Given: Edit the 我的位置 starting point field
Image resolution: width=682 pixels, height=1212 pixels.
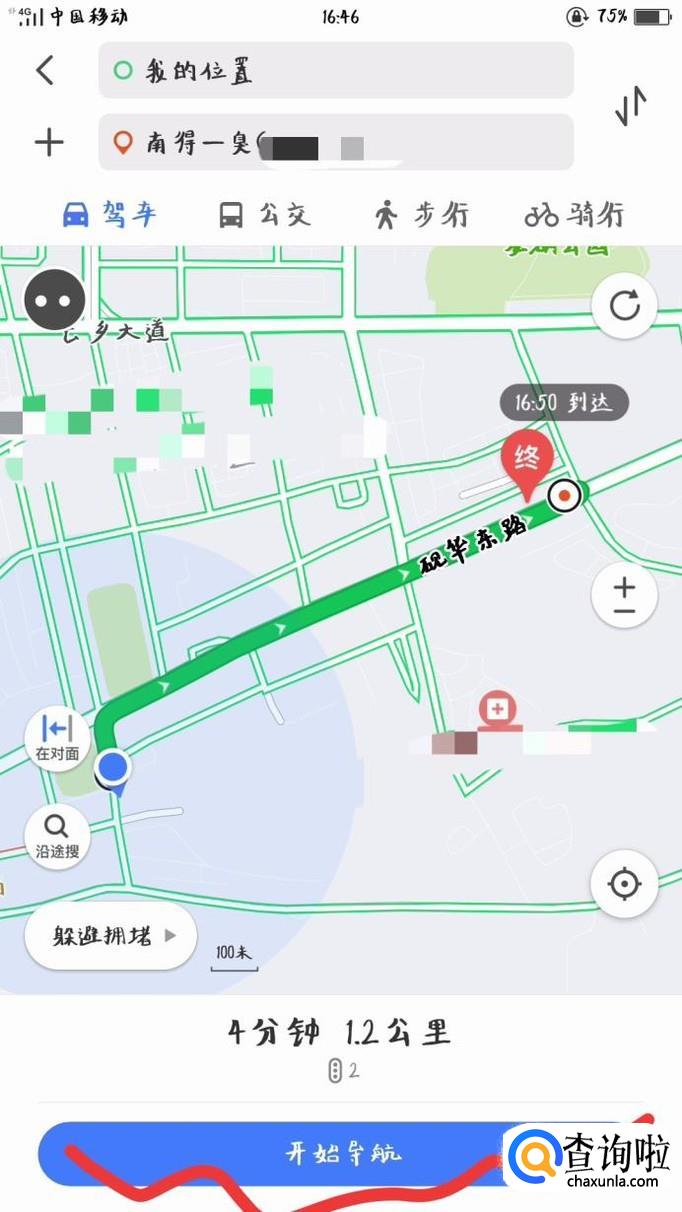Looking at the screenshot, I should coord(336,70).
